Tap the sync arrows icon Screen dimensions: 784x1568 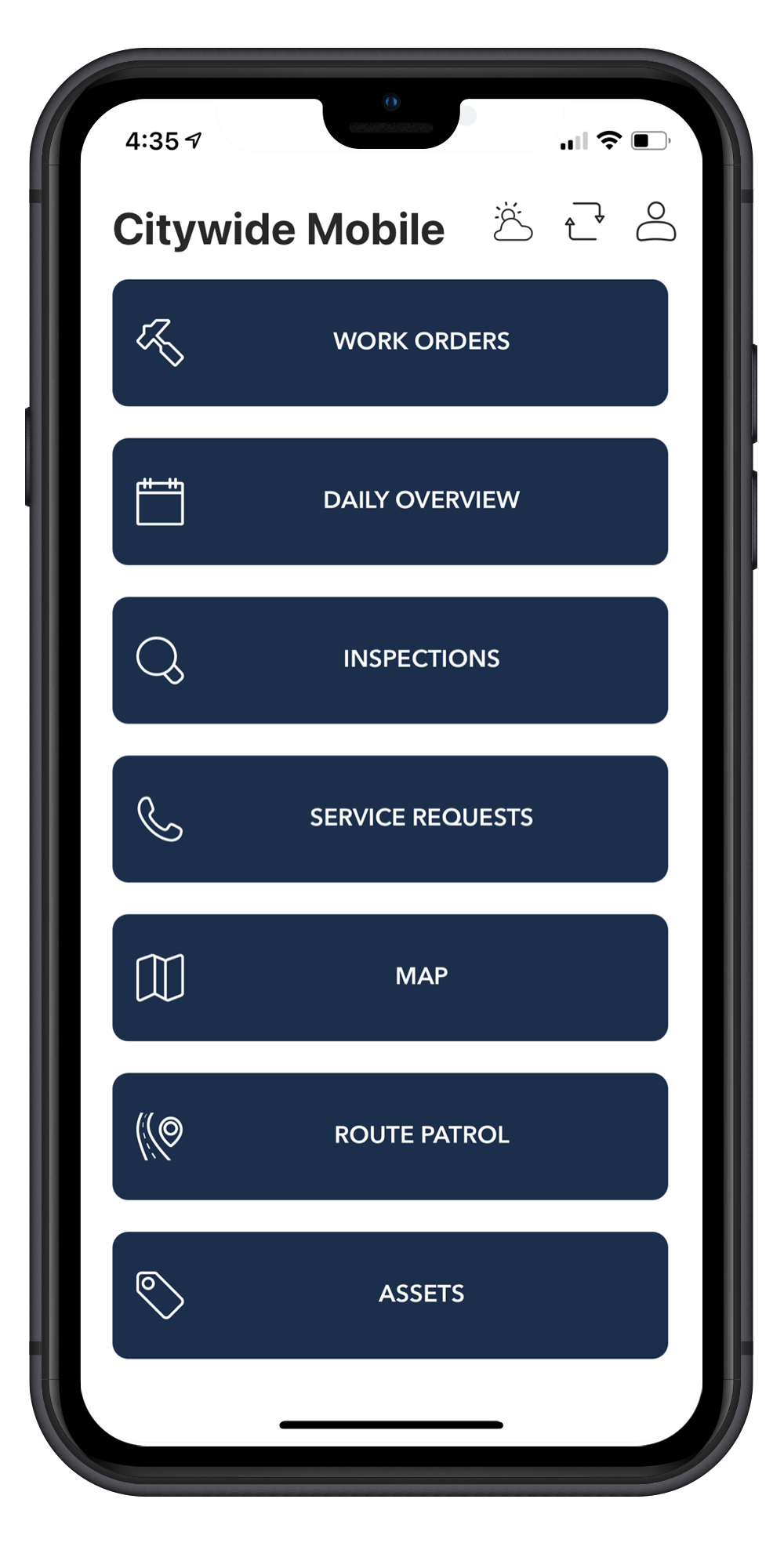pos(585,222)
